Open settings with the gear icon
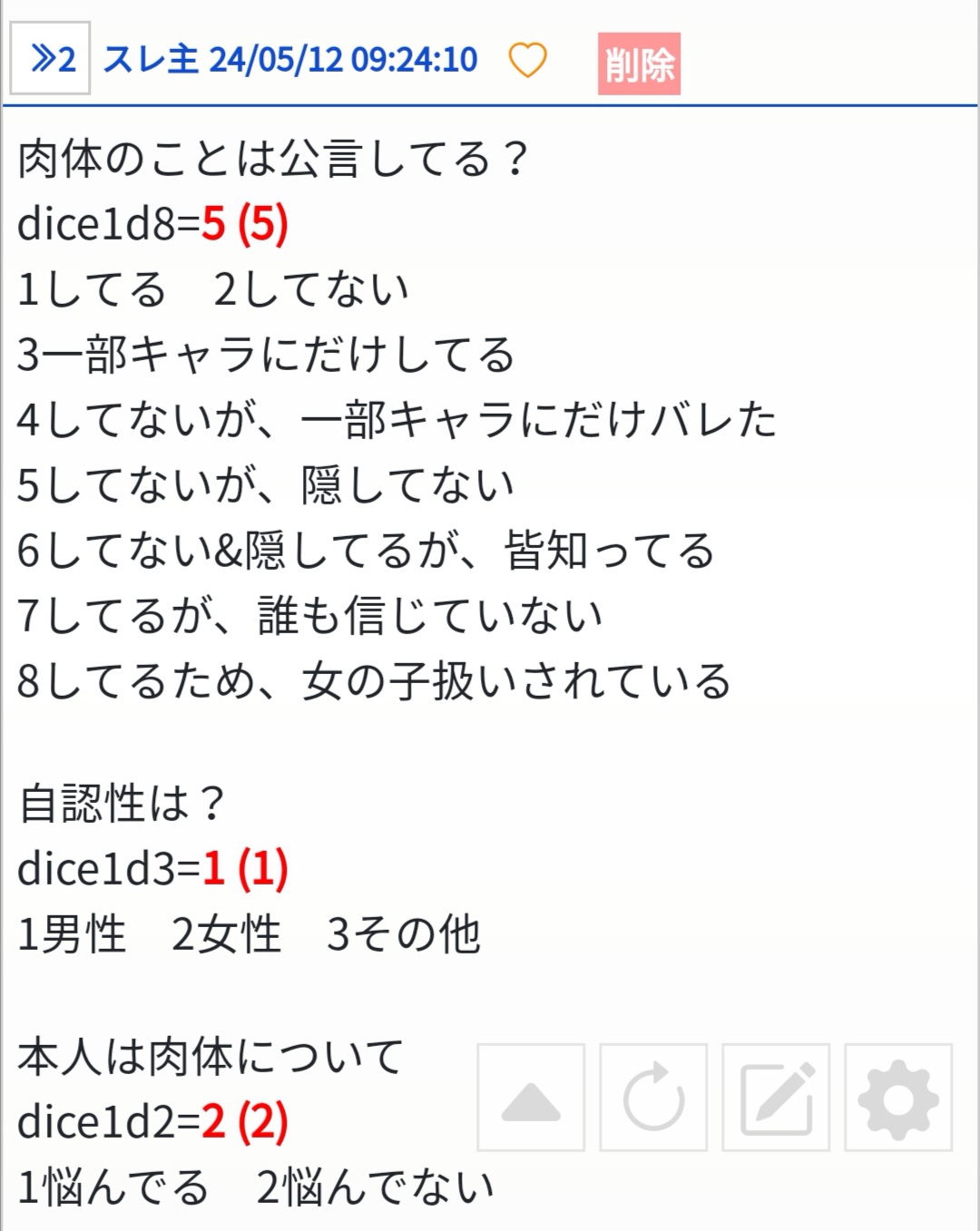The image size is (980, 1231). tap(898, 1098)
